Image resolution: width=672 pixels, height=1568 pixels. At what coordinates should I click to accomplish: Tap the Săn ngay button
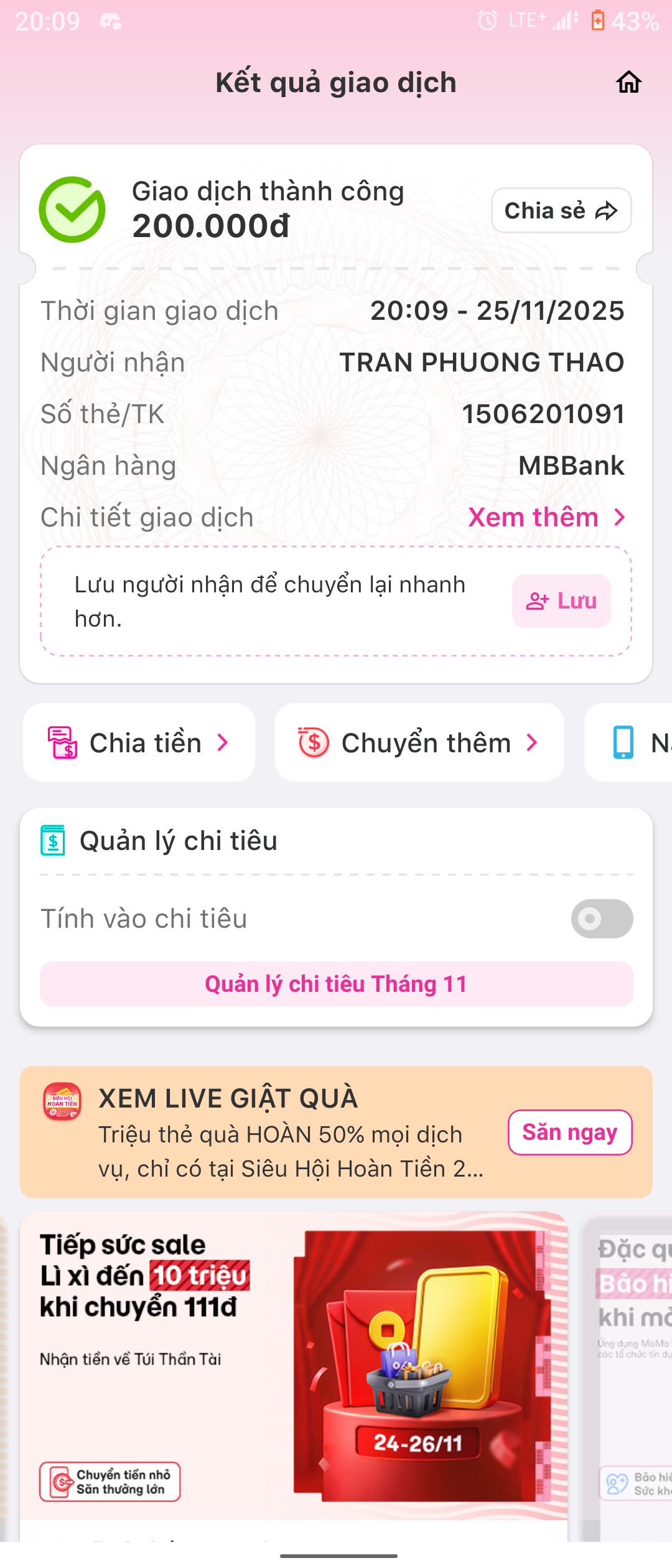coord(569,1132)
